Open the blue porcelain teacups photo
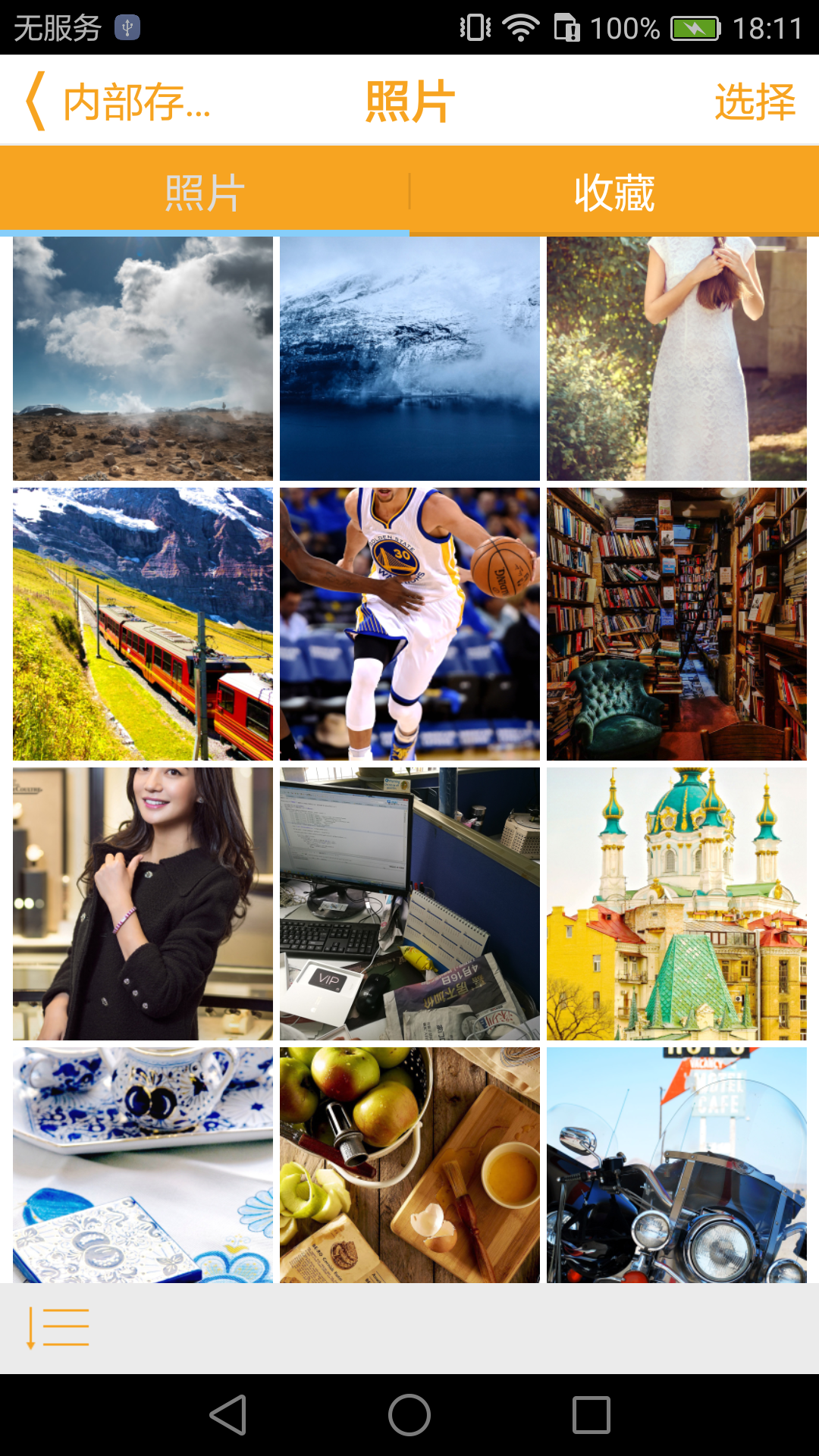 point(143,1165)
